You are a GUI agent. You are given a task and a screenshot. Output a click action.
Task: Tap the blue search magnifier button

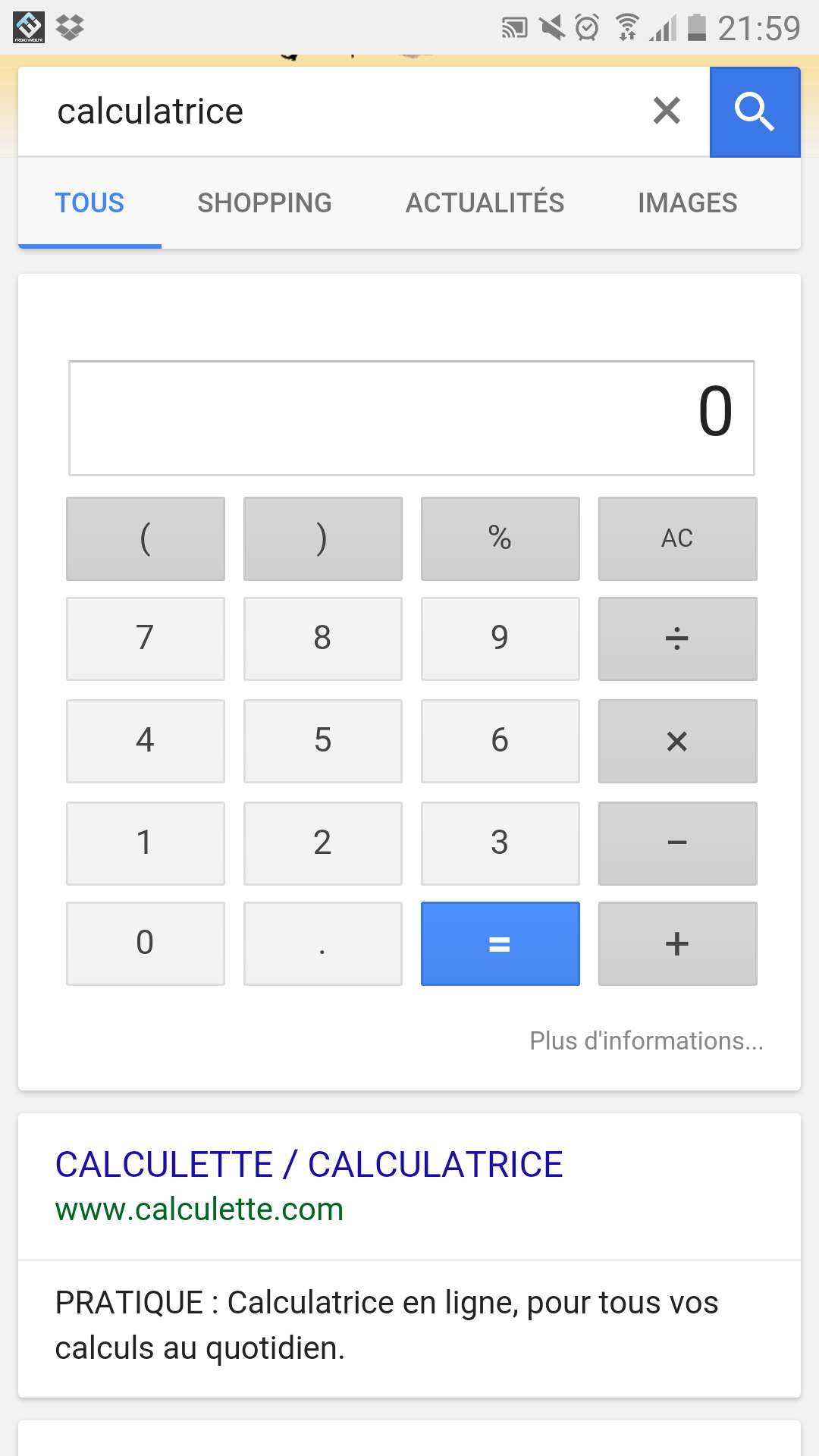(755, 111)
